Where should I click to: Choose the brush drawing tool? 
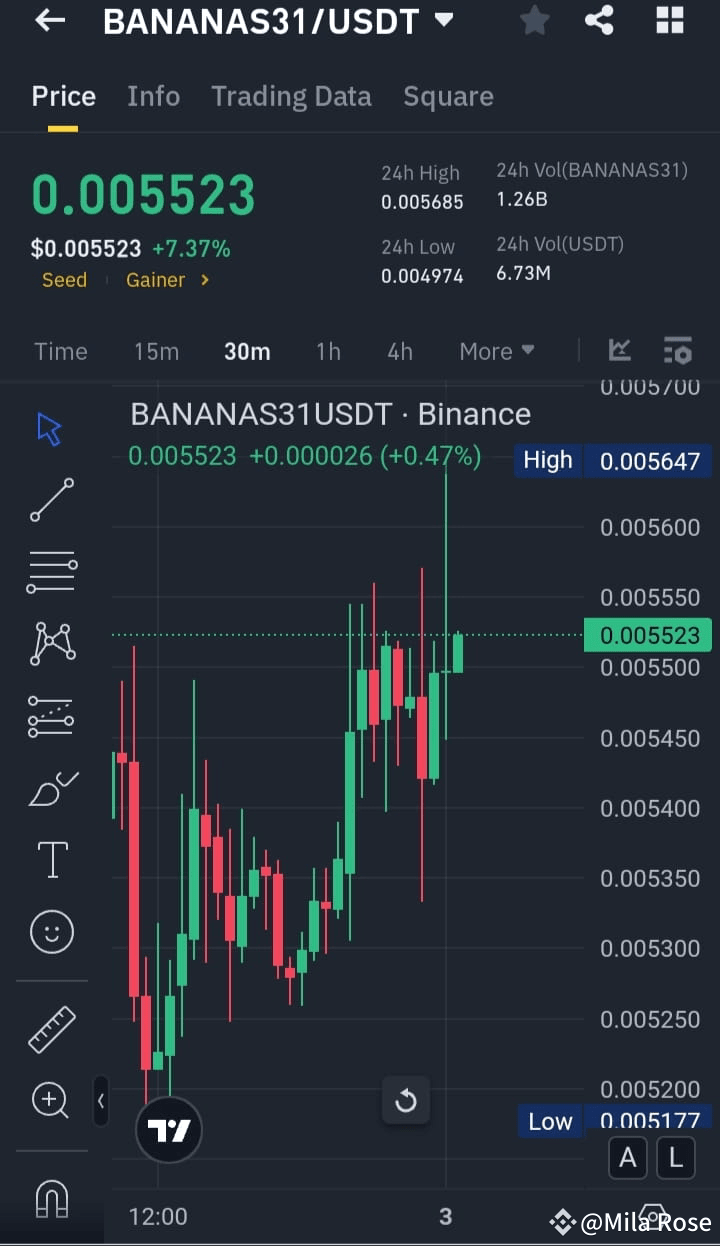click(52, 788)
